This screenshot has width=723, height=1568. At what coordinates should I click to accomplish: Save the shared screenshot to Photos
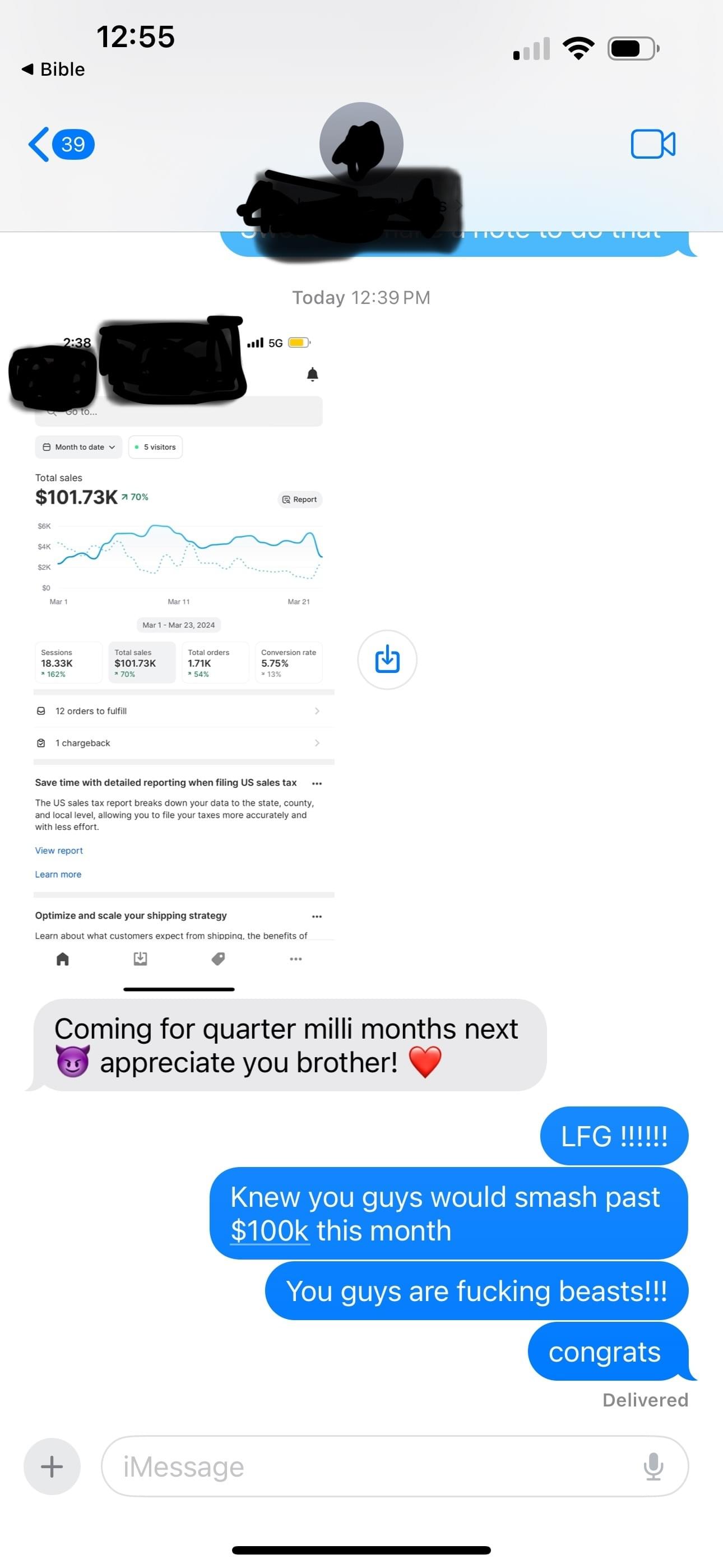387,659
